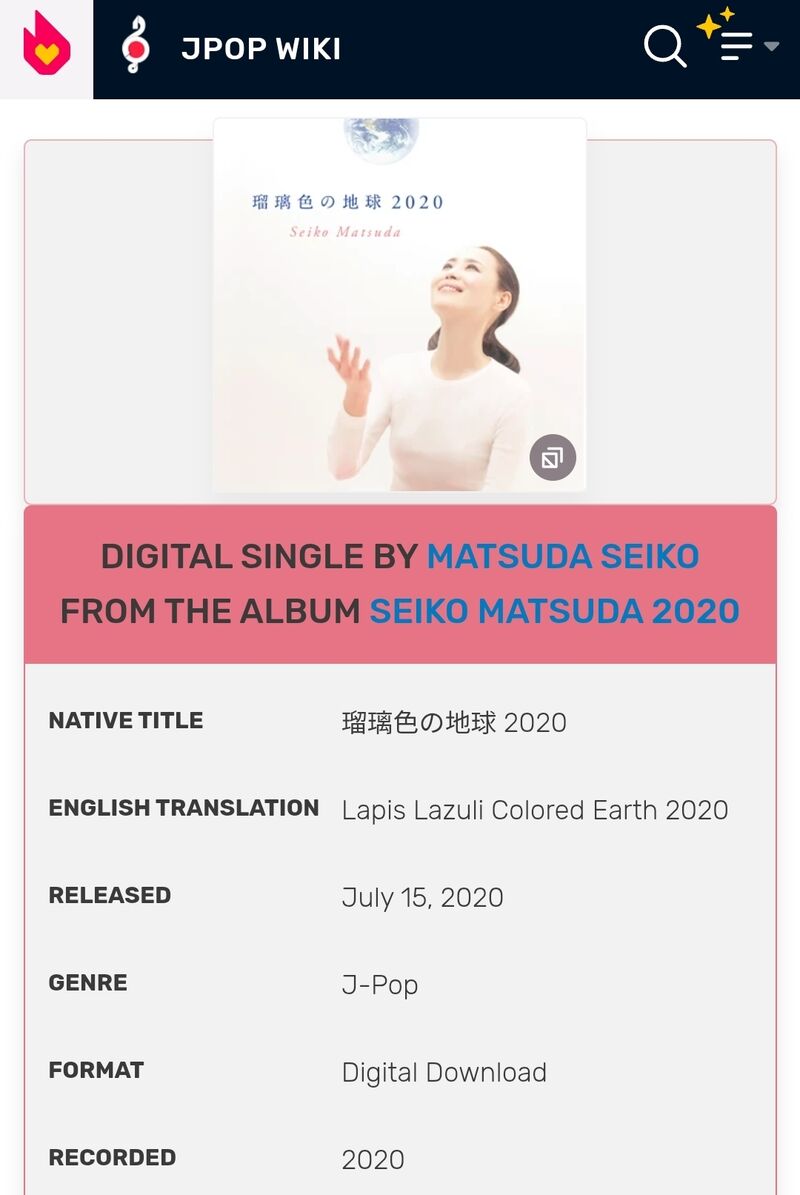The width and height of the screenshot is (800, 1195).
Task: Go to the JPOP Wiki main page
Action: click(x=260, y=48)
